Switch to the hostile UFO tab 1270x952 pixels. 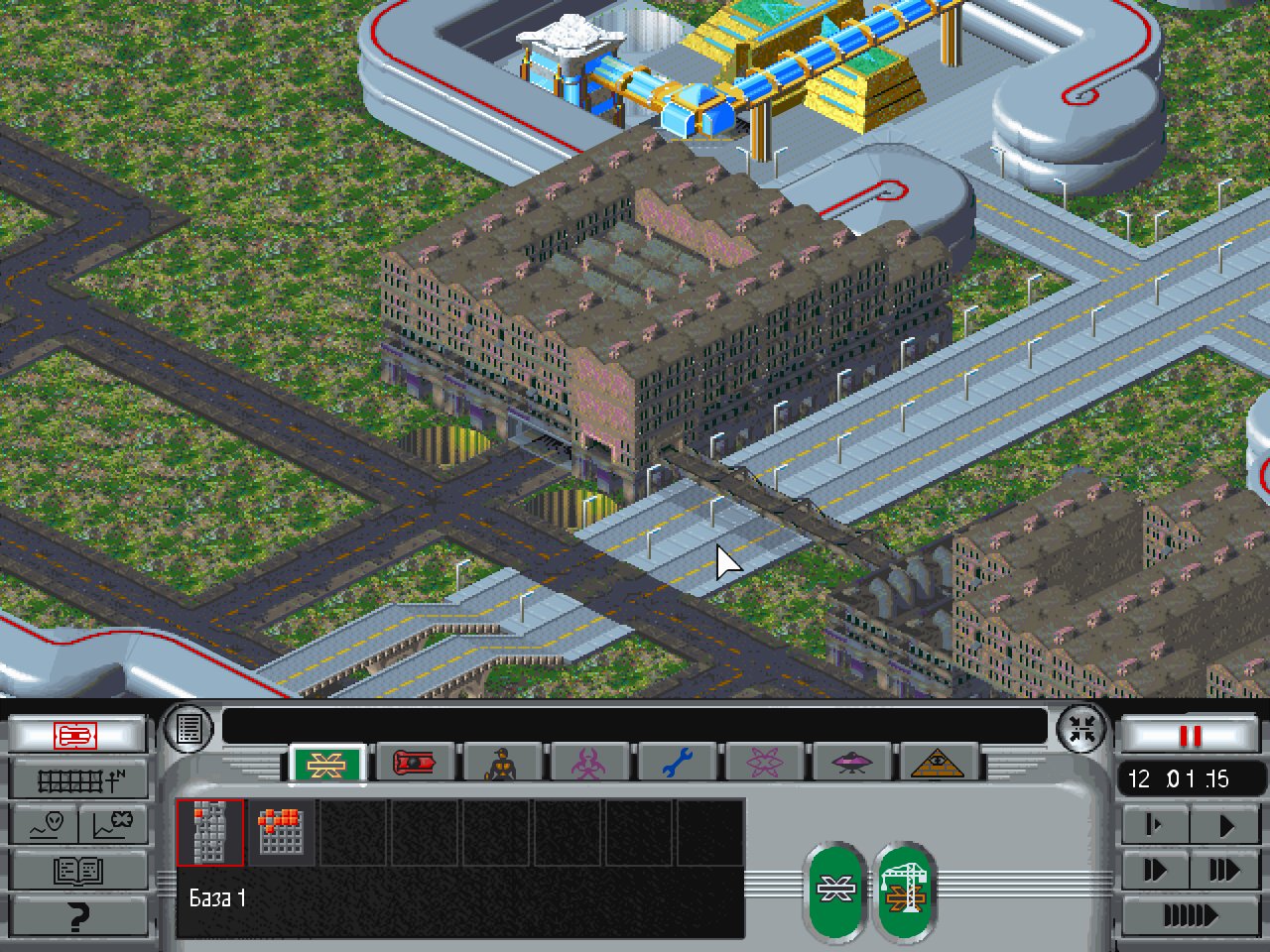click(x=850, y=764)
